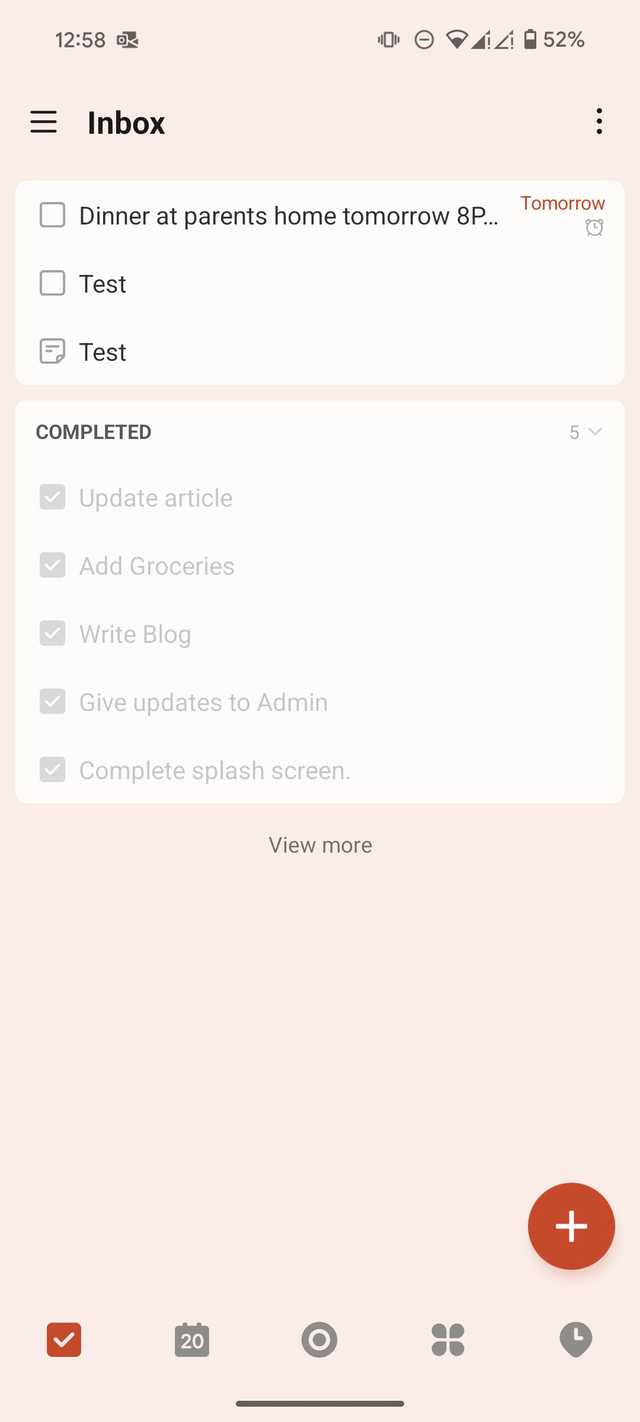Open the overflow menu in Inbox
This screenshot has width=640, height=1422.
click(x=598, y=122)
